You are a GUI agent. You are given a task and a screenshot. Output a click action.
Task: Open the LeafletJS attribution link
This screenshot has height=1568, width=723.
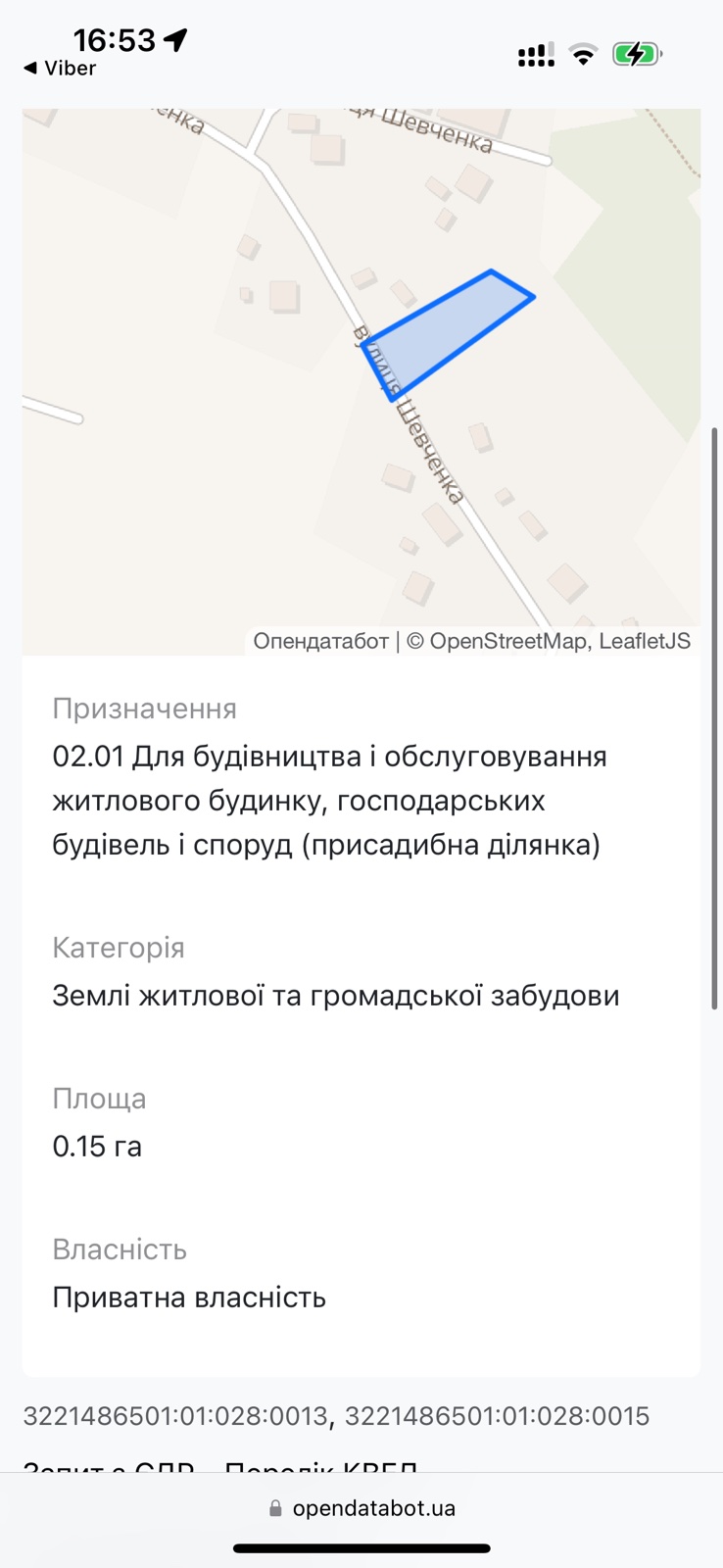pos(645,641)
